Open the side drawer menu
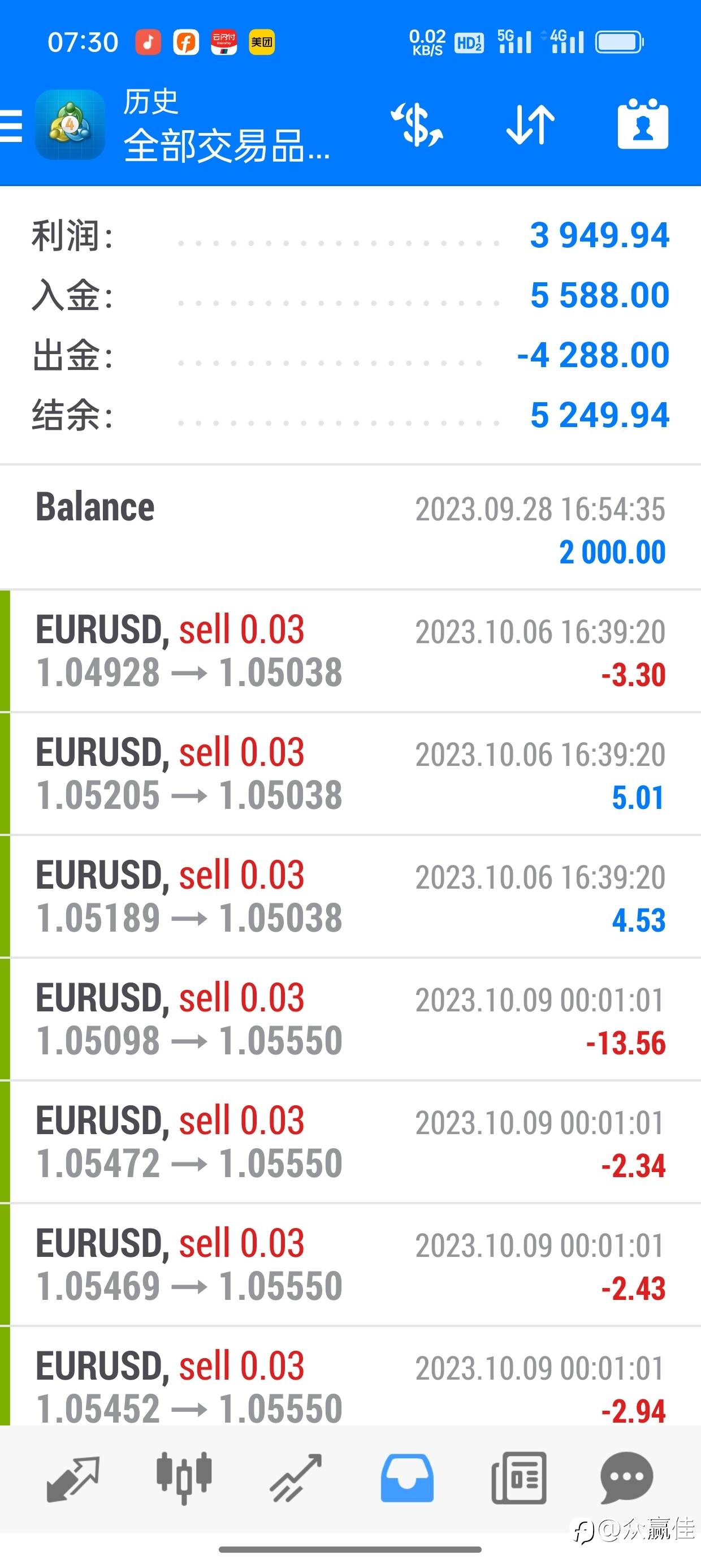This screenshot has height=1568, width=701. click(x=11, y=126)
